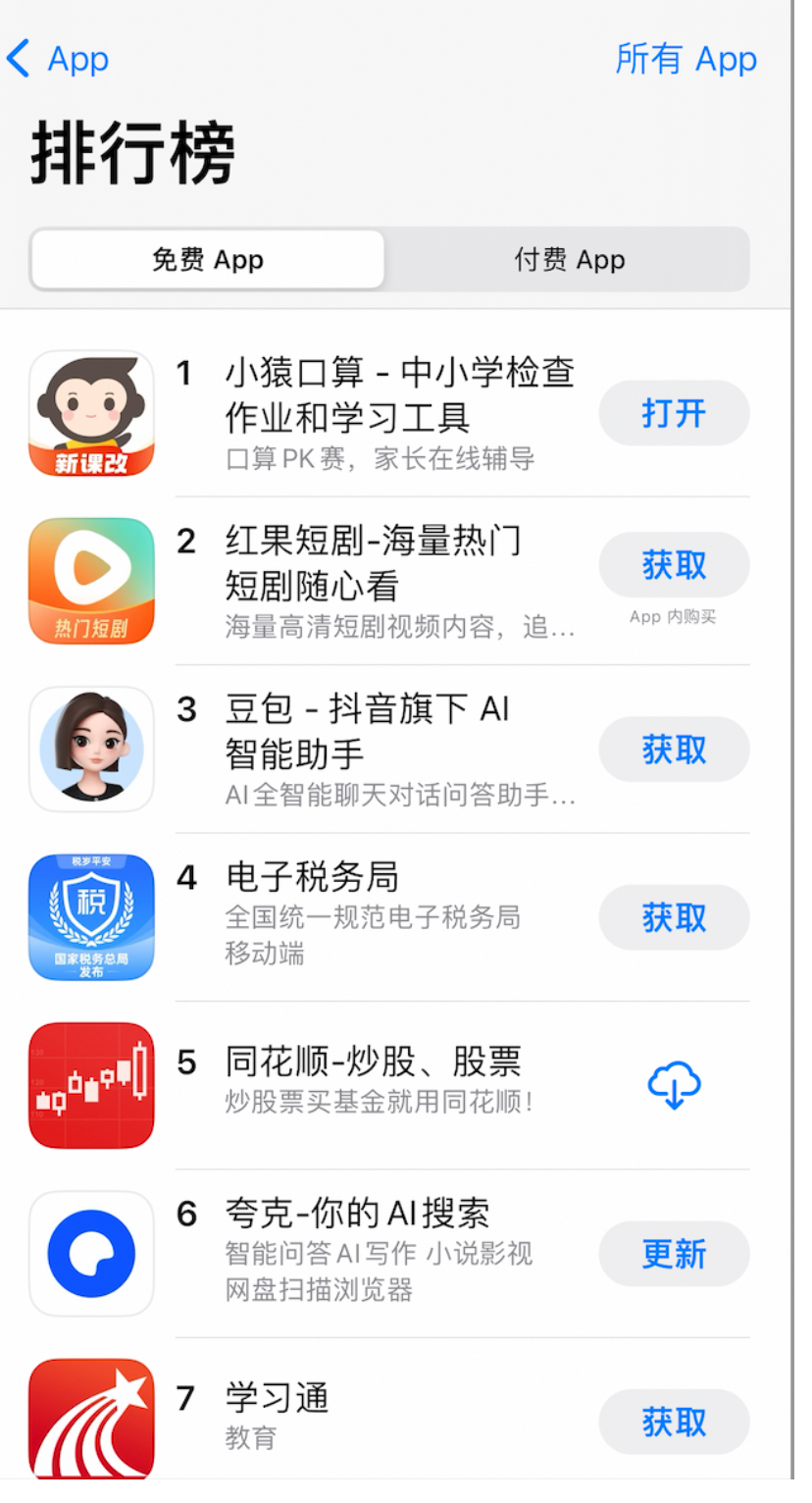Update the 夸克 app
812x1503 pixels.
674,1254
